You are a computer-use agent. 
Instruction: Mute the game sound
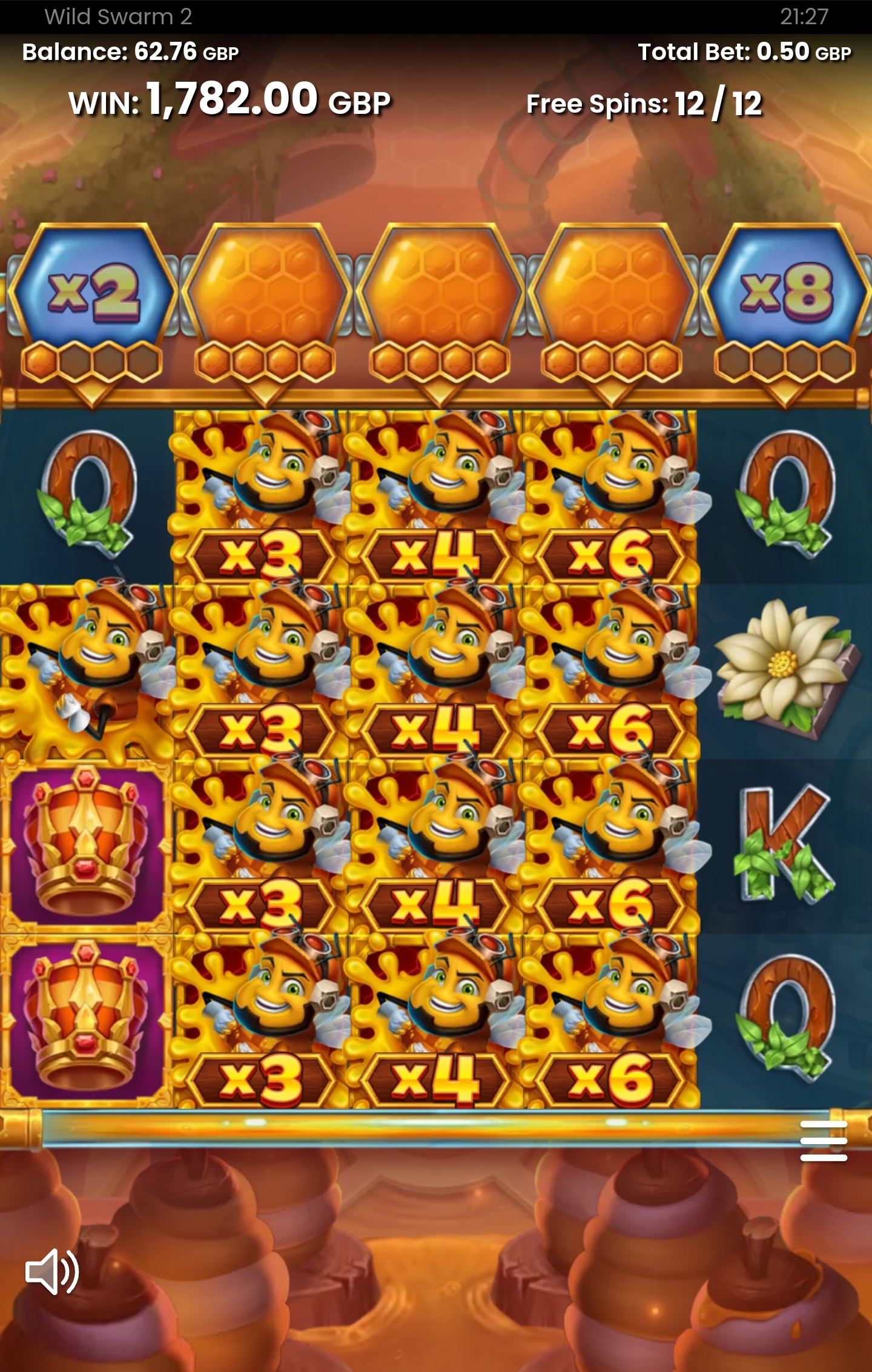coord(51,1271)
